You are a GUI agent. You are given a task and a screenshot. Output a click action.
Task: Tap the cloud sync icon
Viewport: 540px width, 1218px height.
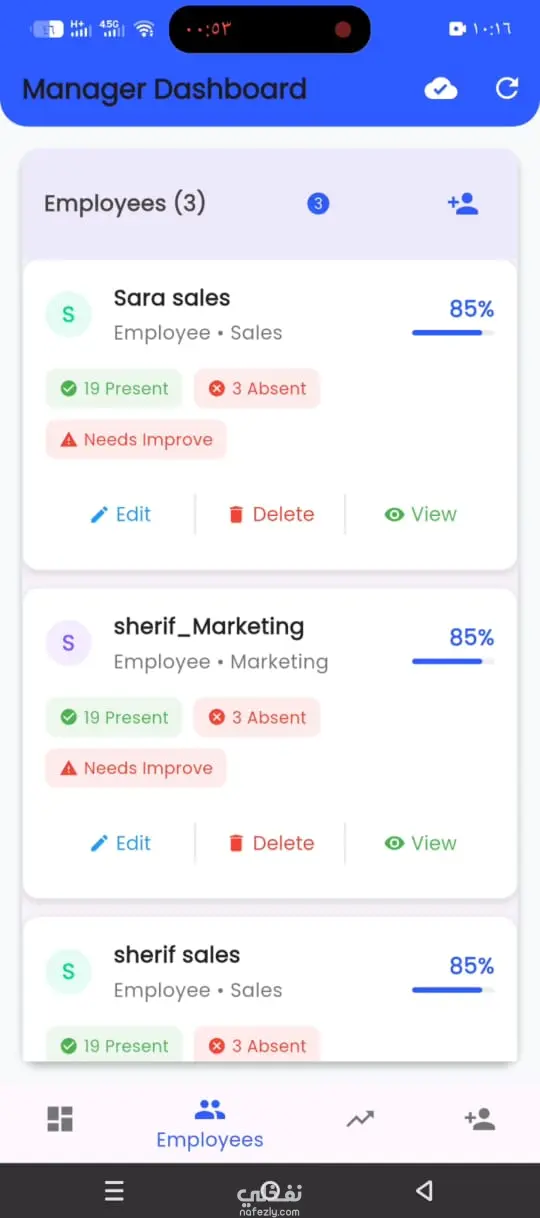[x=440, y=89]
